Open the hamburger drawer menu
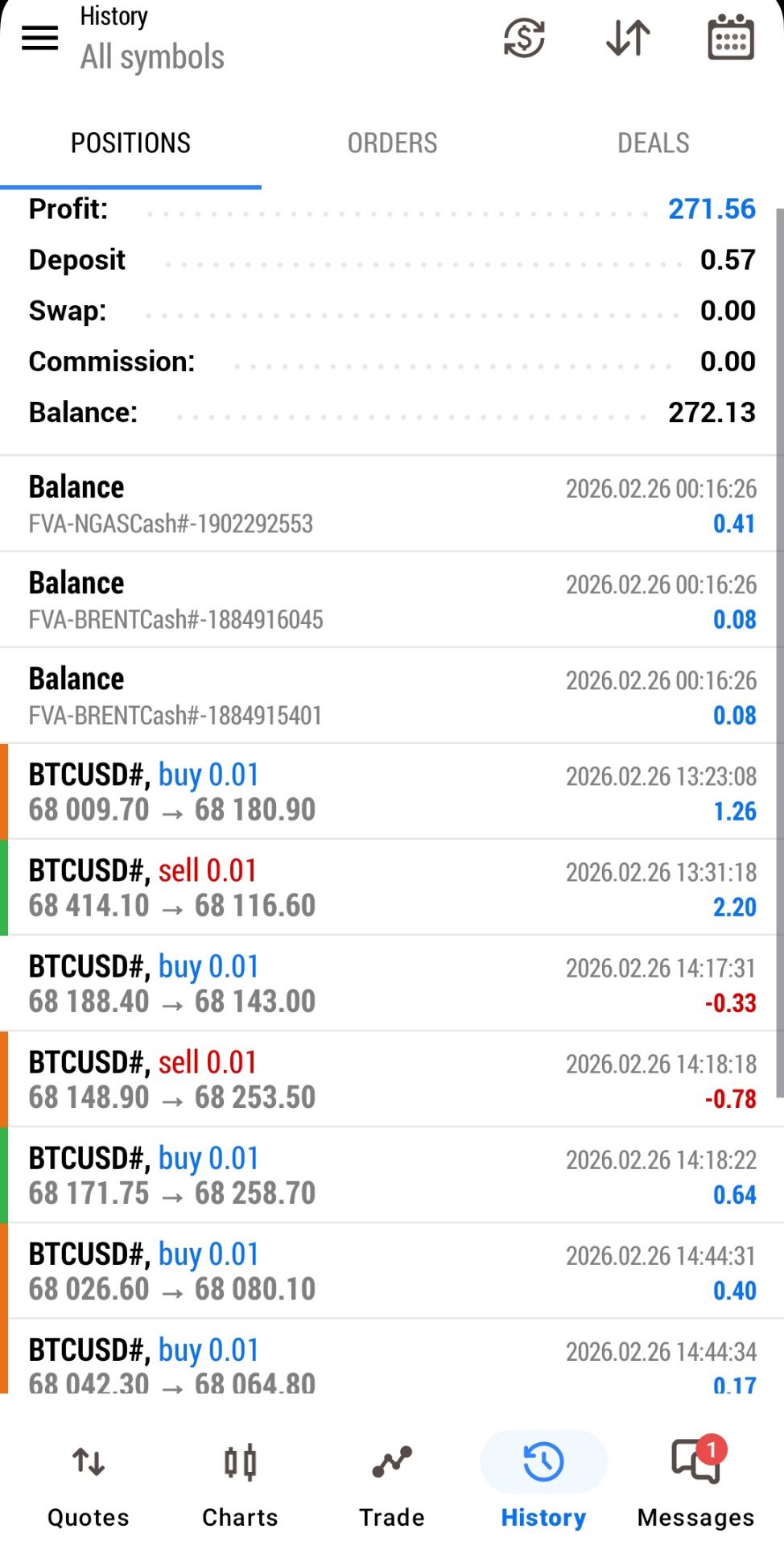This screenshot has height=1546, width=784. pyautogui.click(x=39, y=37)
